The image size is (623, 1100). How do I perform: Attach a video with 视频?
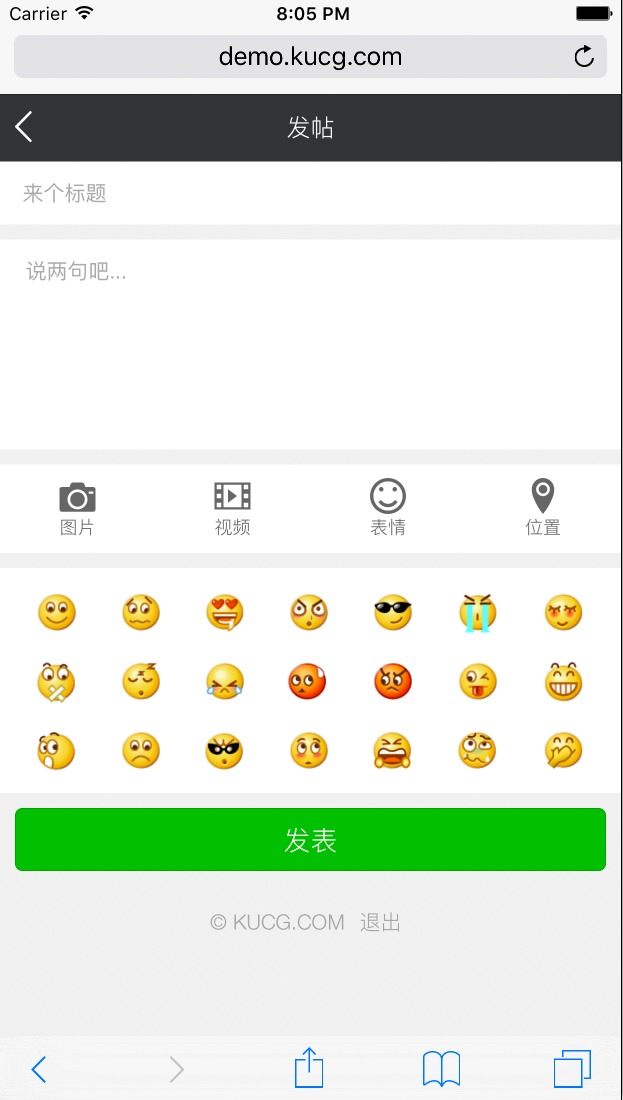point(232,508)
